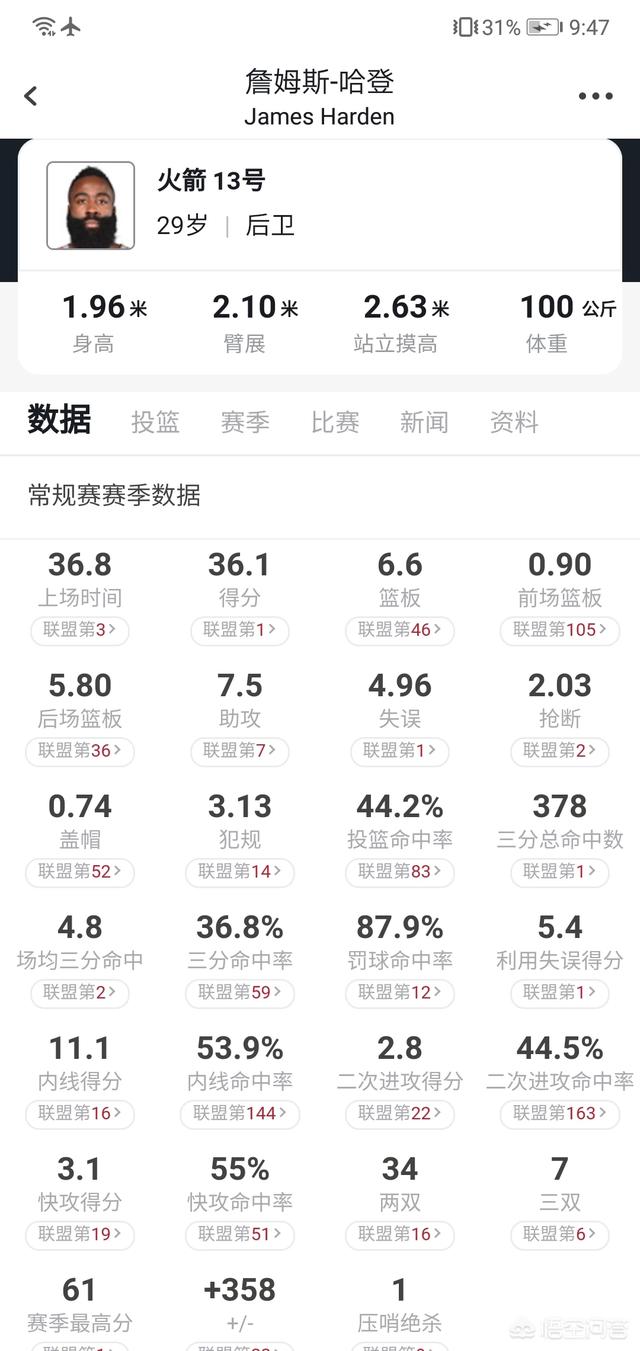Open the 资料 tab
640x1351 pixels.
[x=514, y=422]
